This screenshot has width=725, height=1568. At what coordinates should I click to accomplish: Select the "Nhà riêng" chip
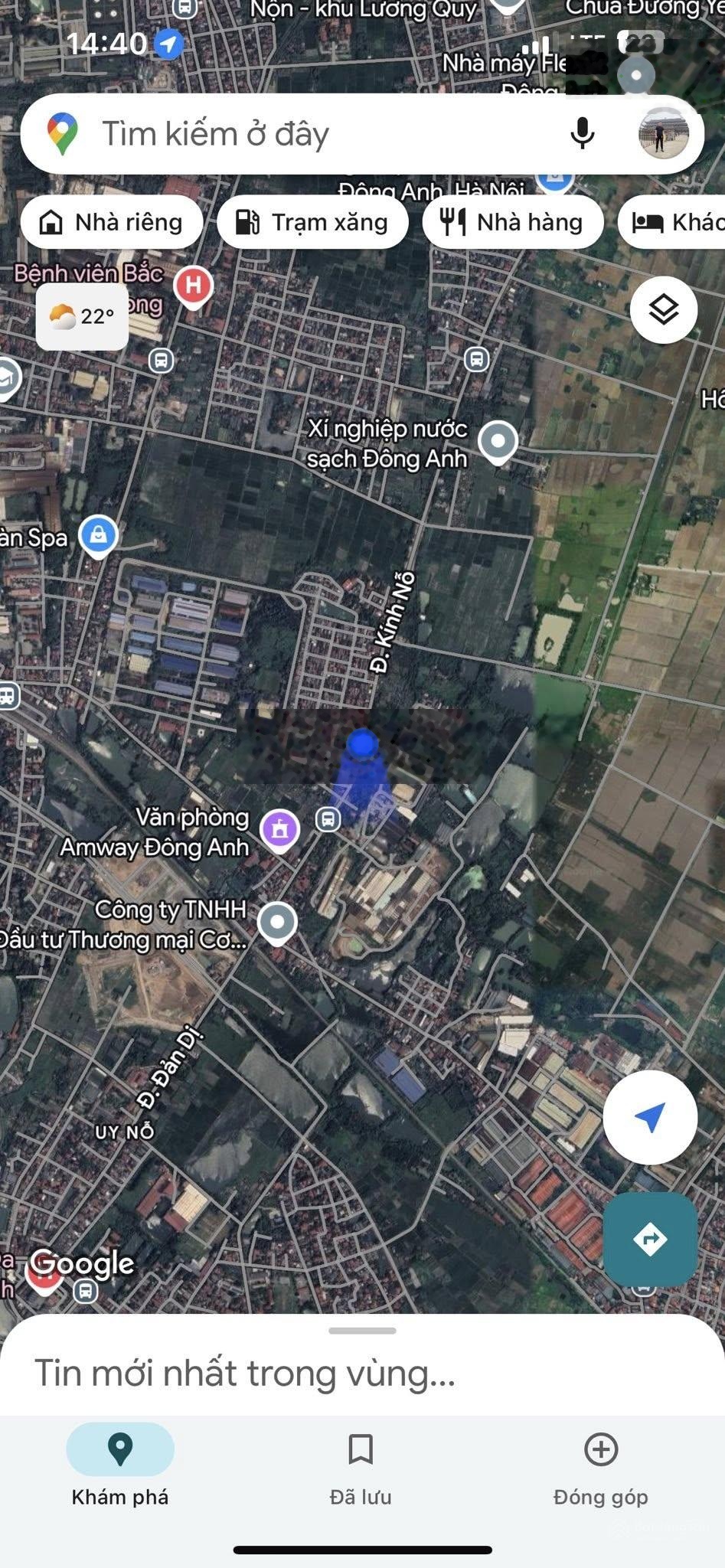(x=112, y=223)
